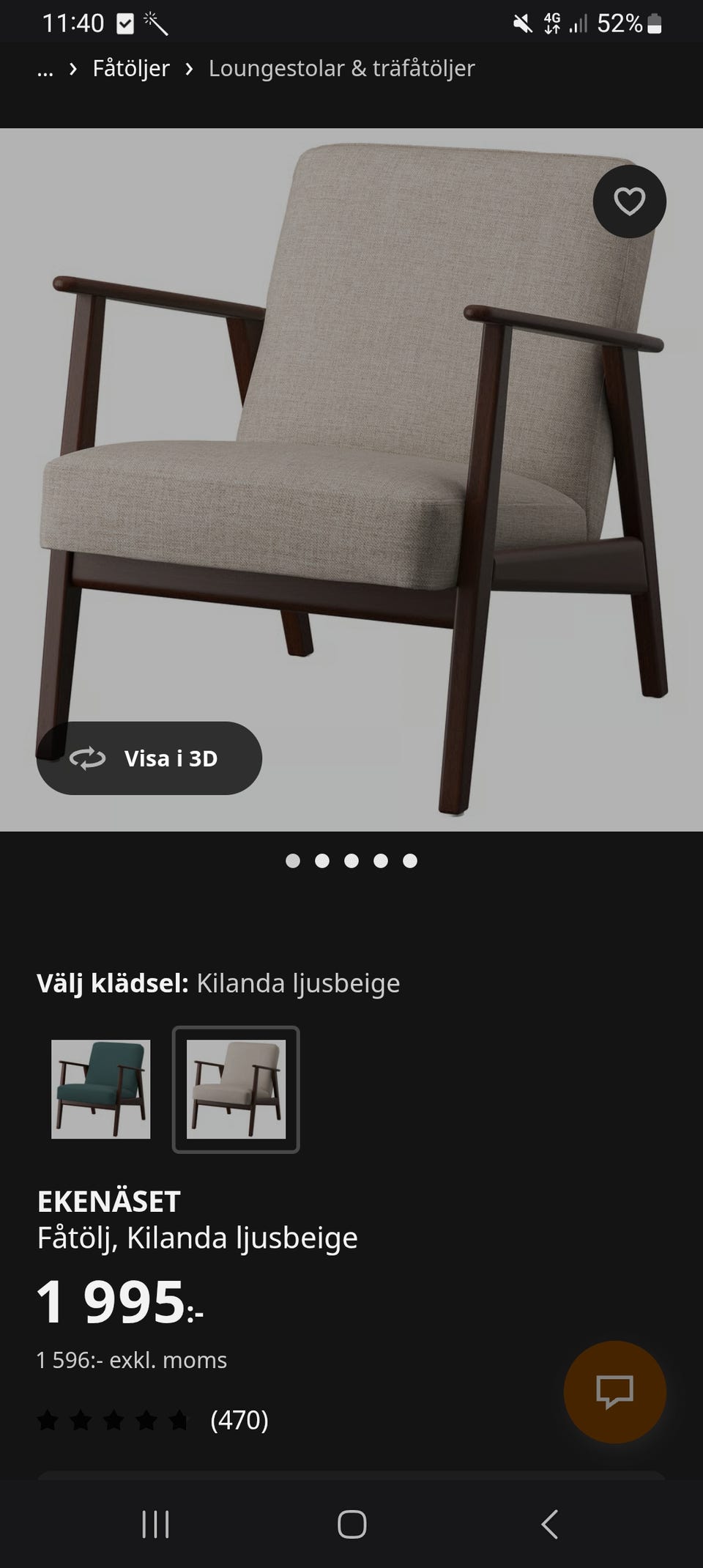Screen dimensions: 703x1568
Task: Expand the collapsed breadcrumb via the ellipsis
Action: tap(45, 70)
